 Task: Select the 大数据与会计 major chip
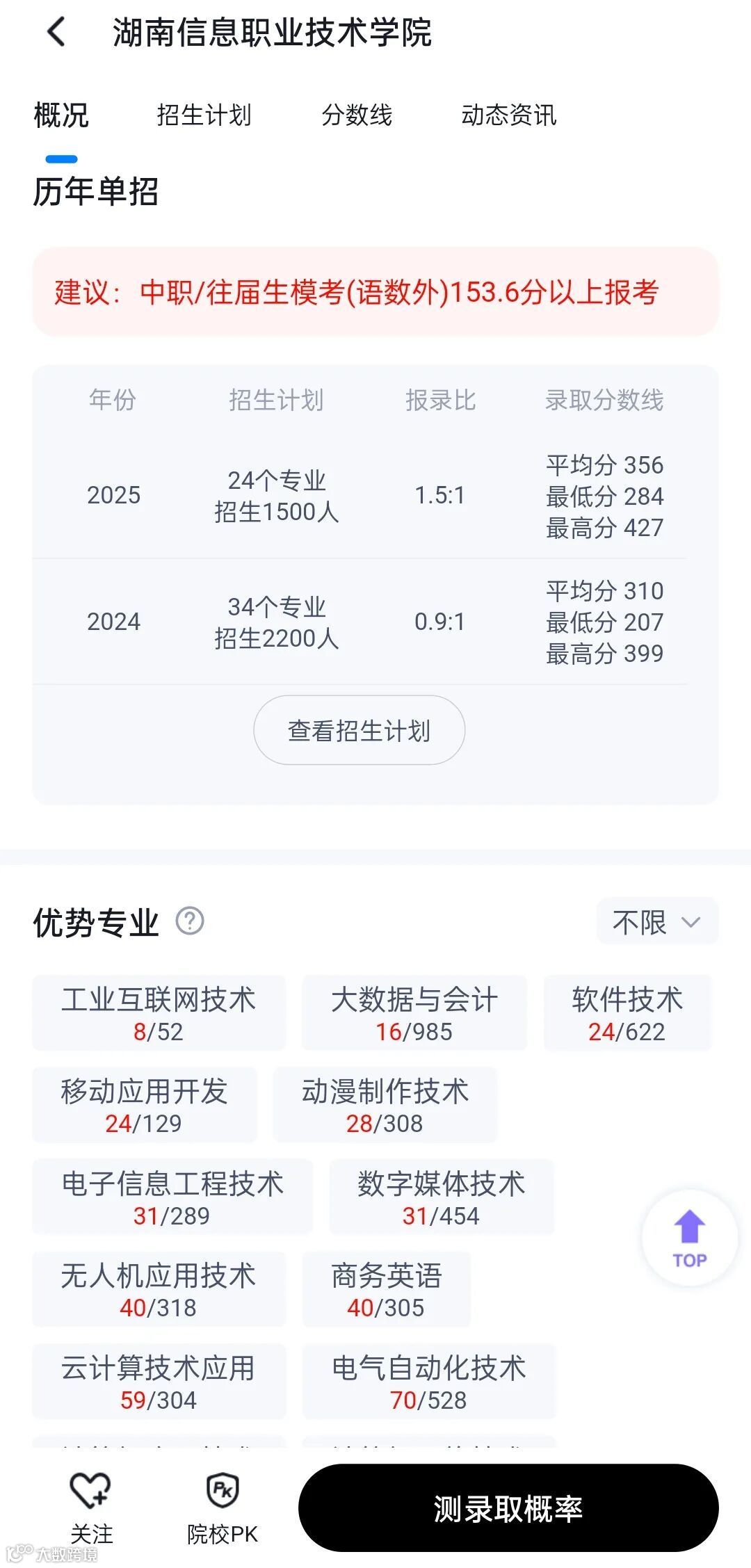click(414, 1013)
